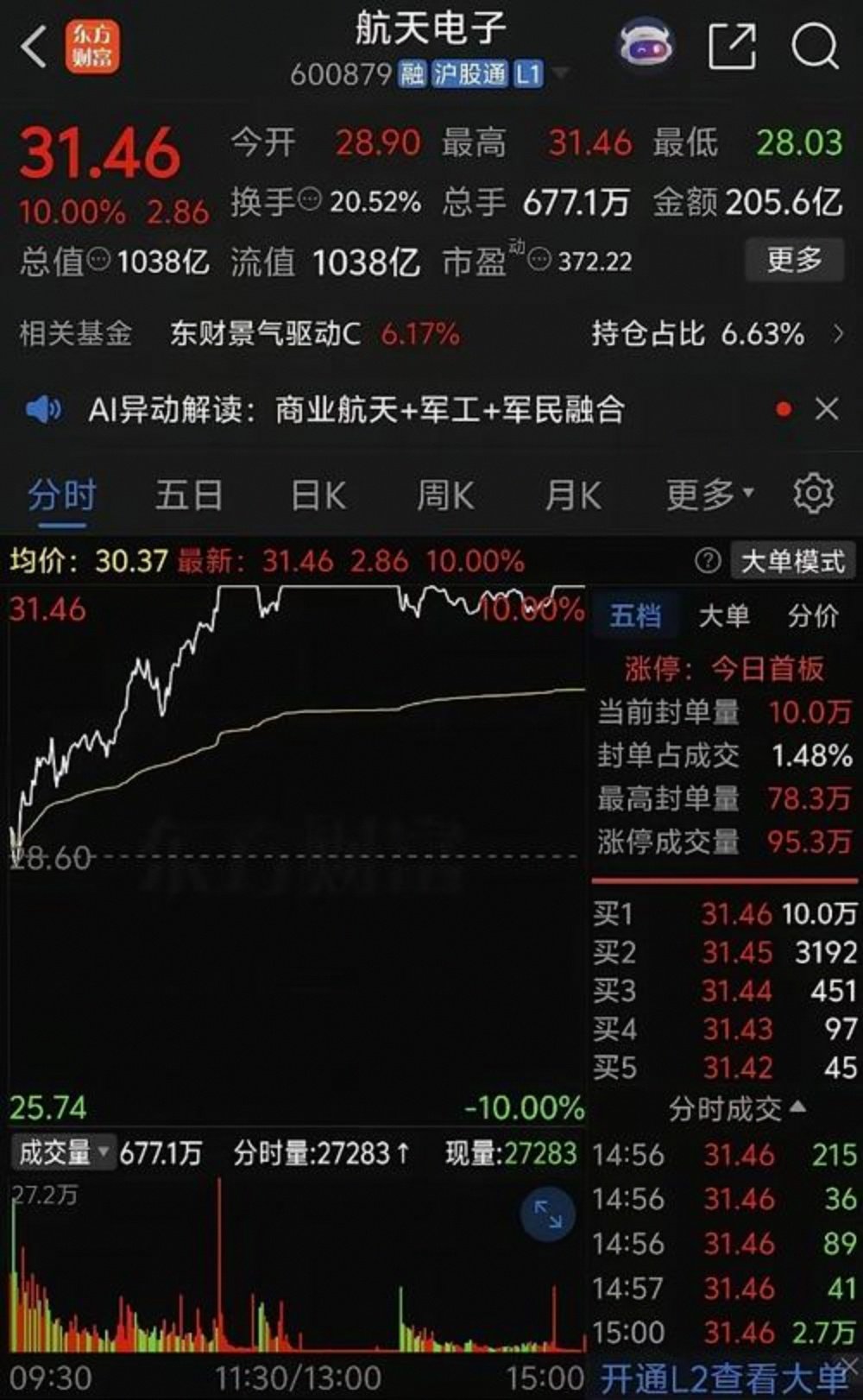Expand the stock code dropdown next to L1

[x=562, y=76]
